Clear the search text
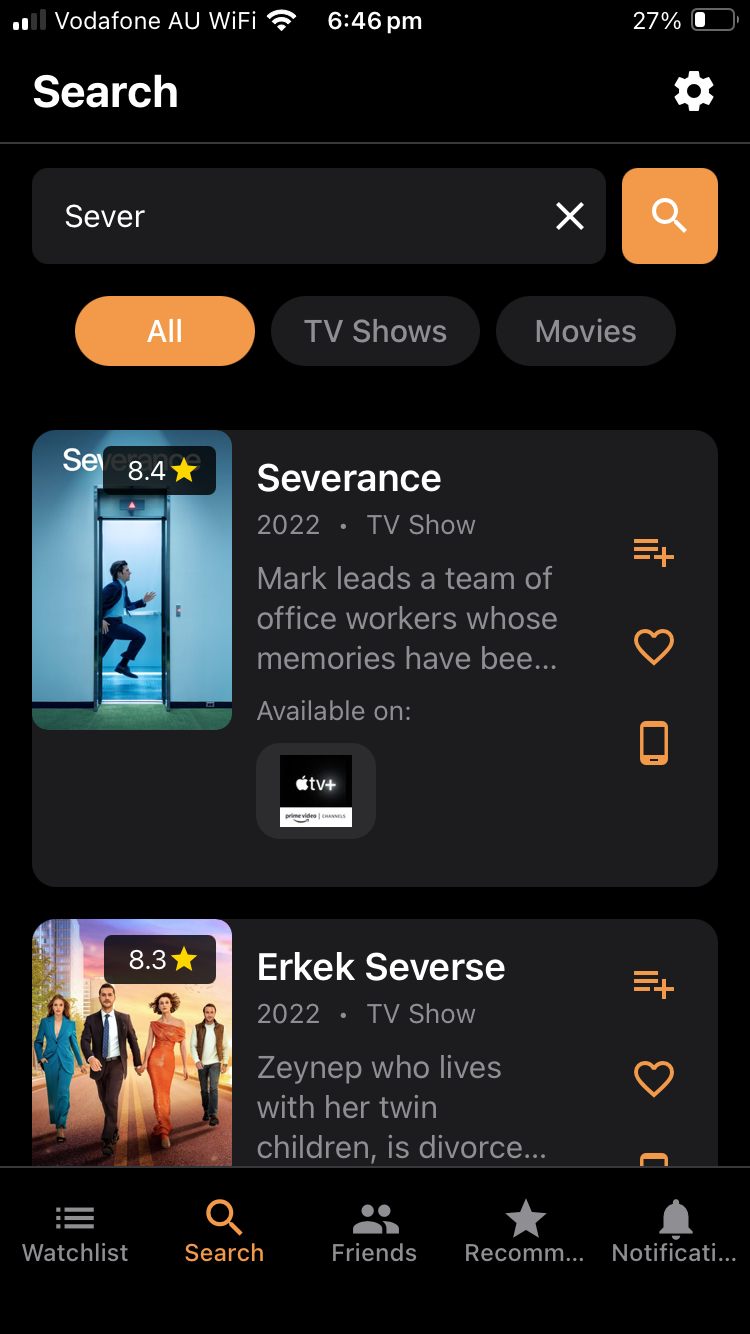Screen dimensions: 750x1334 click(x=570, y=216)
